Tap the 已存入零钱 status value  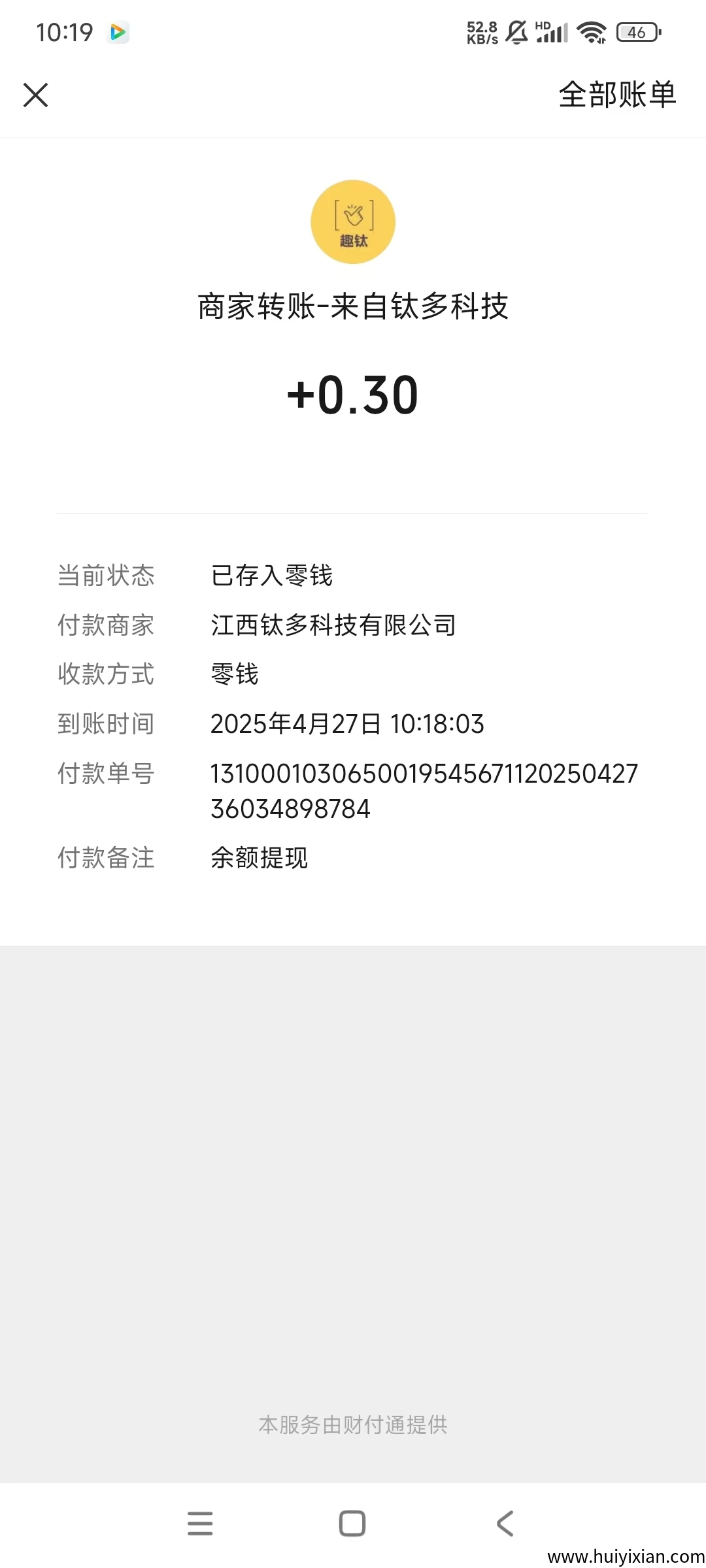click(271, 576)
